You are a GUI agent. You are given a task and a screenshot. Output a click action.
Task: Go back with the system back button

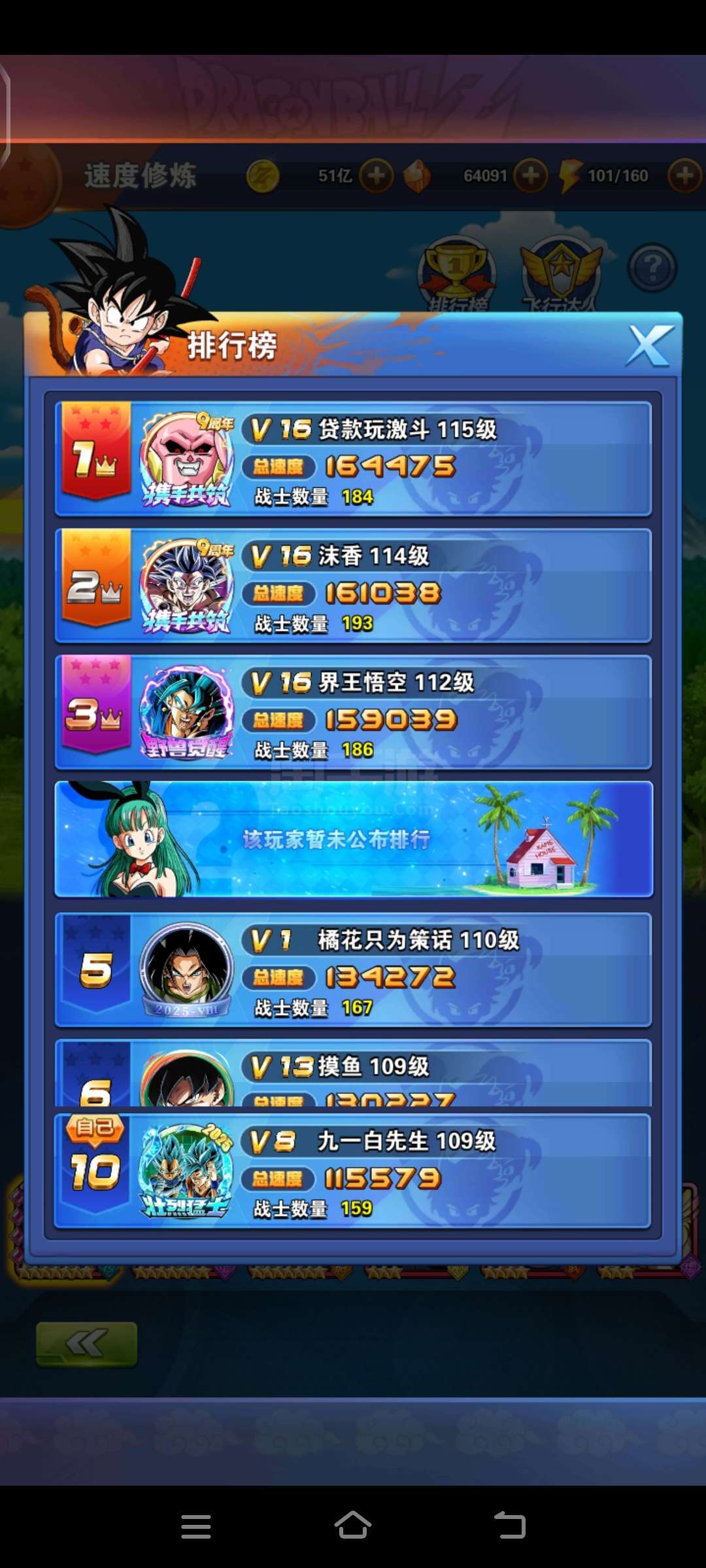pyautogui.click(x=510, y=1526)
